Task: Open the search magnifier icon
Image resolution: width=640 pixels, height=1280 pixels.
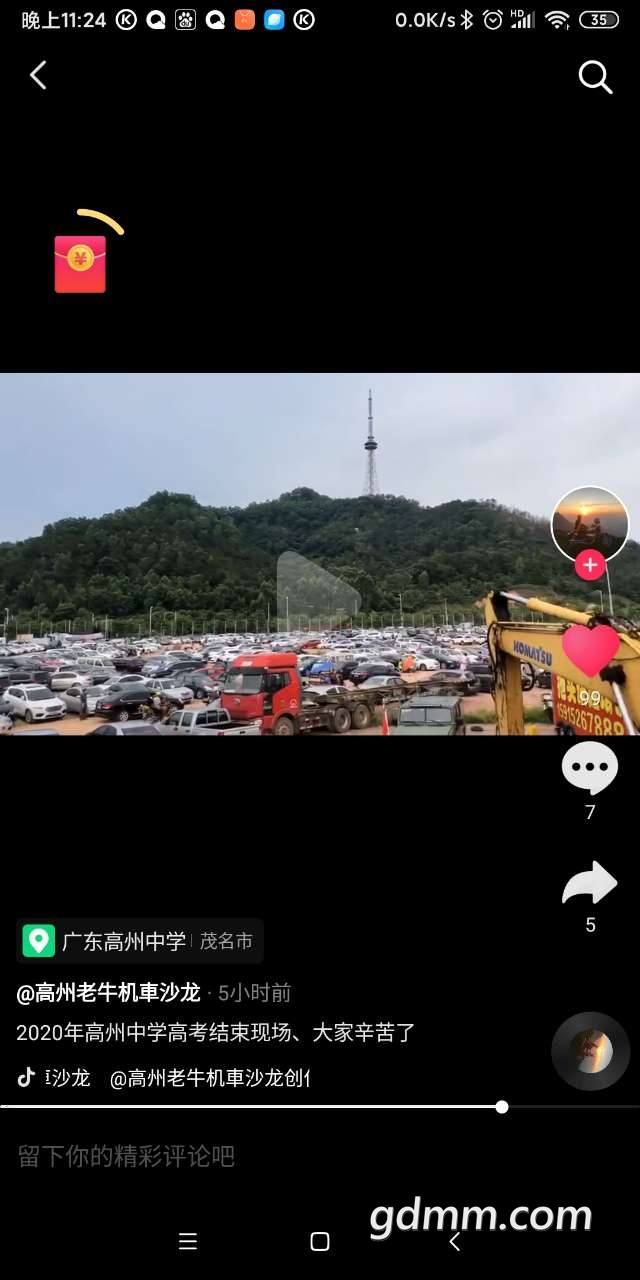Action: tap(595, 77)
